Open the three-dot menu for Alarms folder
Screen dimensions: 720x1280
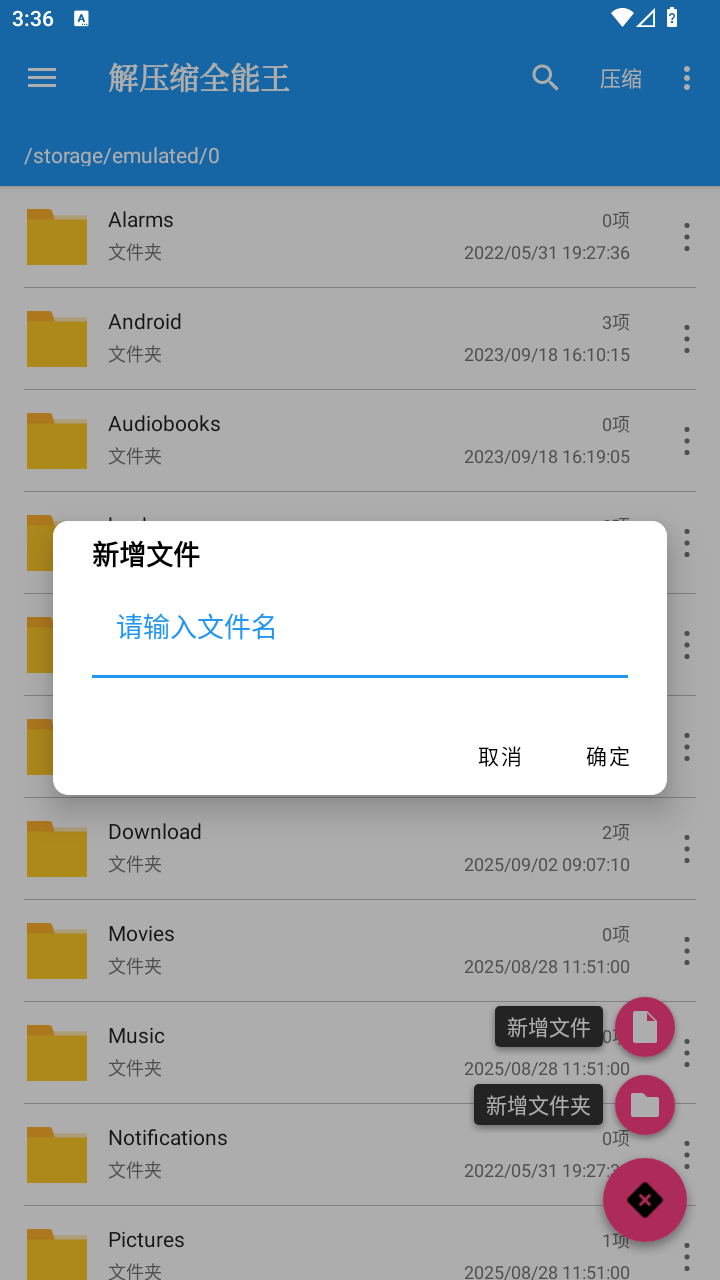pyautogui.click(x=687, y=237)
